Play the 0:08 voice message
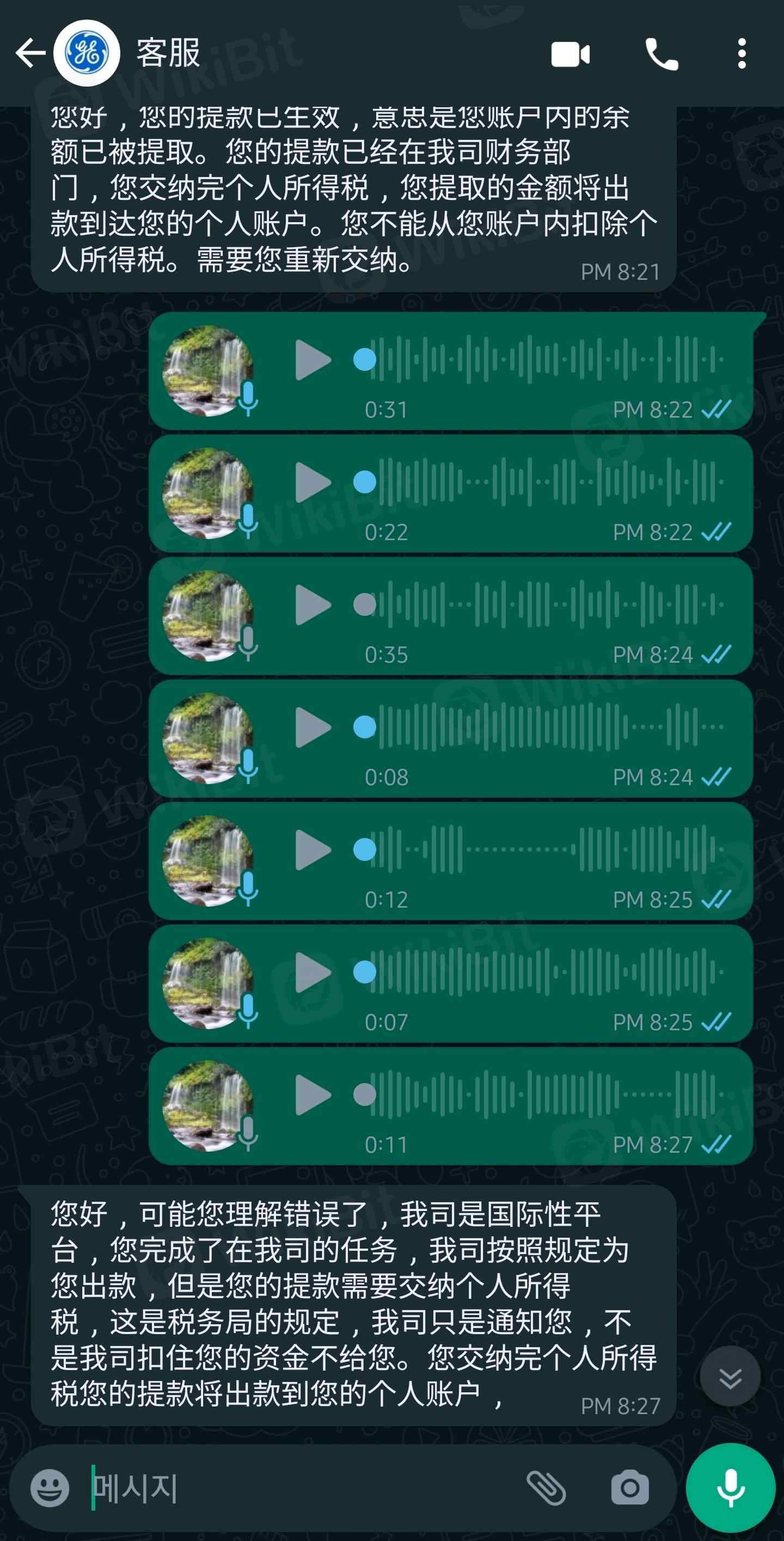 click(312, 727)
